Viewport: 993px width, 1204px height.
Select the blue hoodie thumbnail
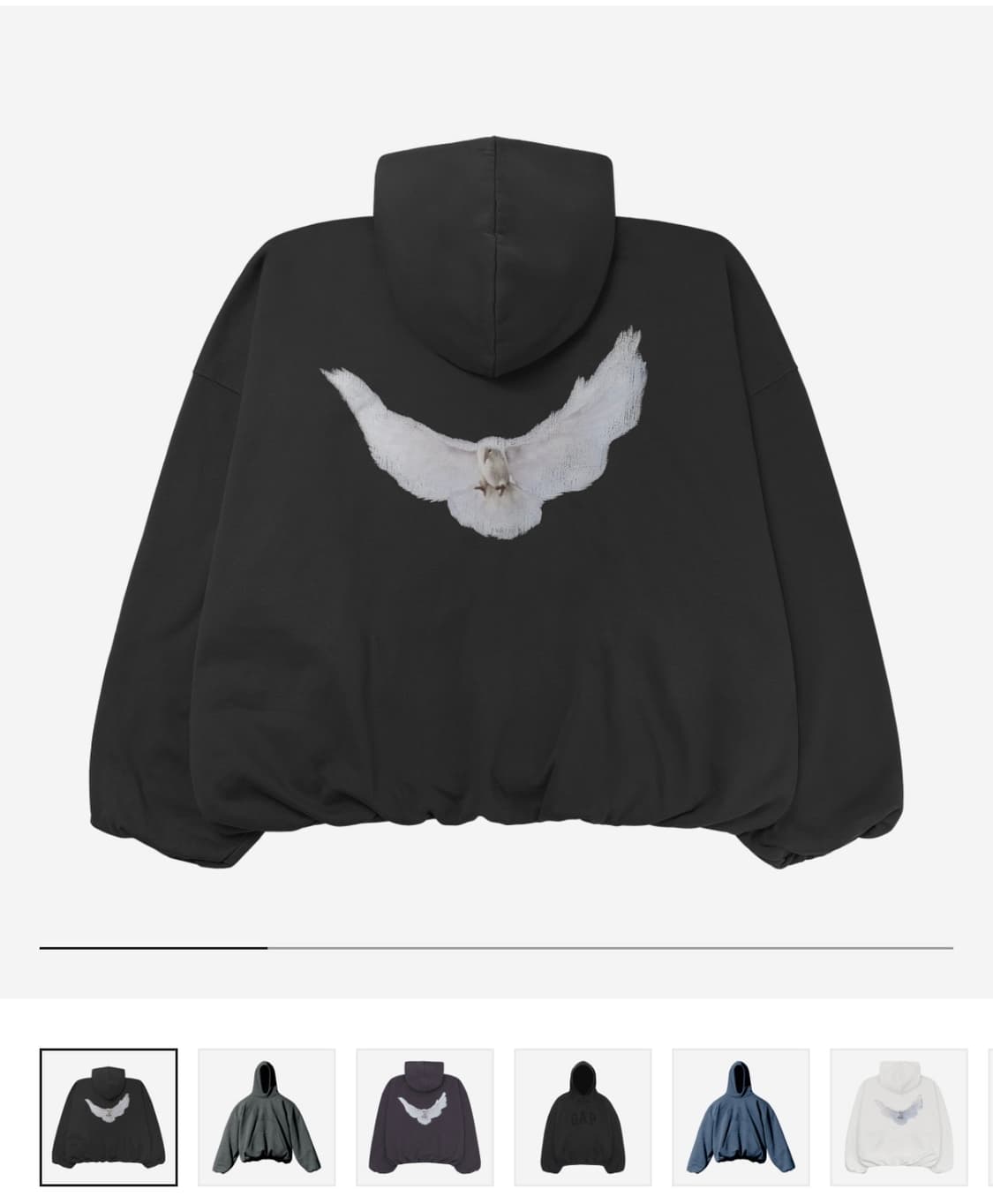click(741, 1117)
